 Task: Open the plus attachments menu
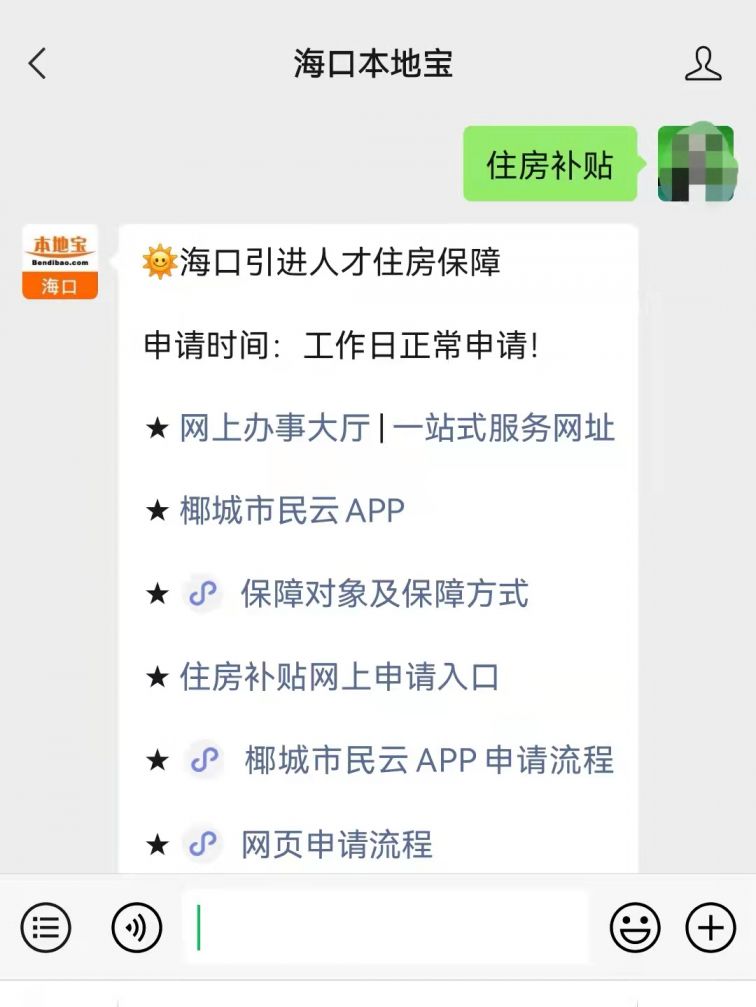tap(710, 928)
